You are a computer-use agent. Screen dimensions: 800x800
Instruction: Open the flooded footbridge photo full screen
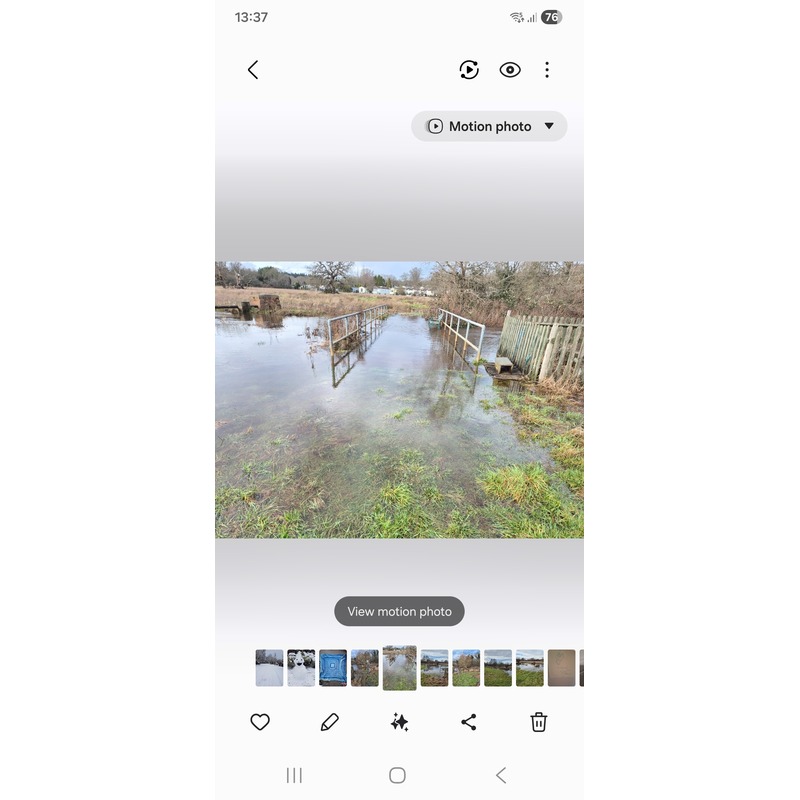coord(399,400)
